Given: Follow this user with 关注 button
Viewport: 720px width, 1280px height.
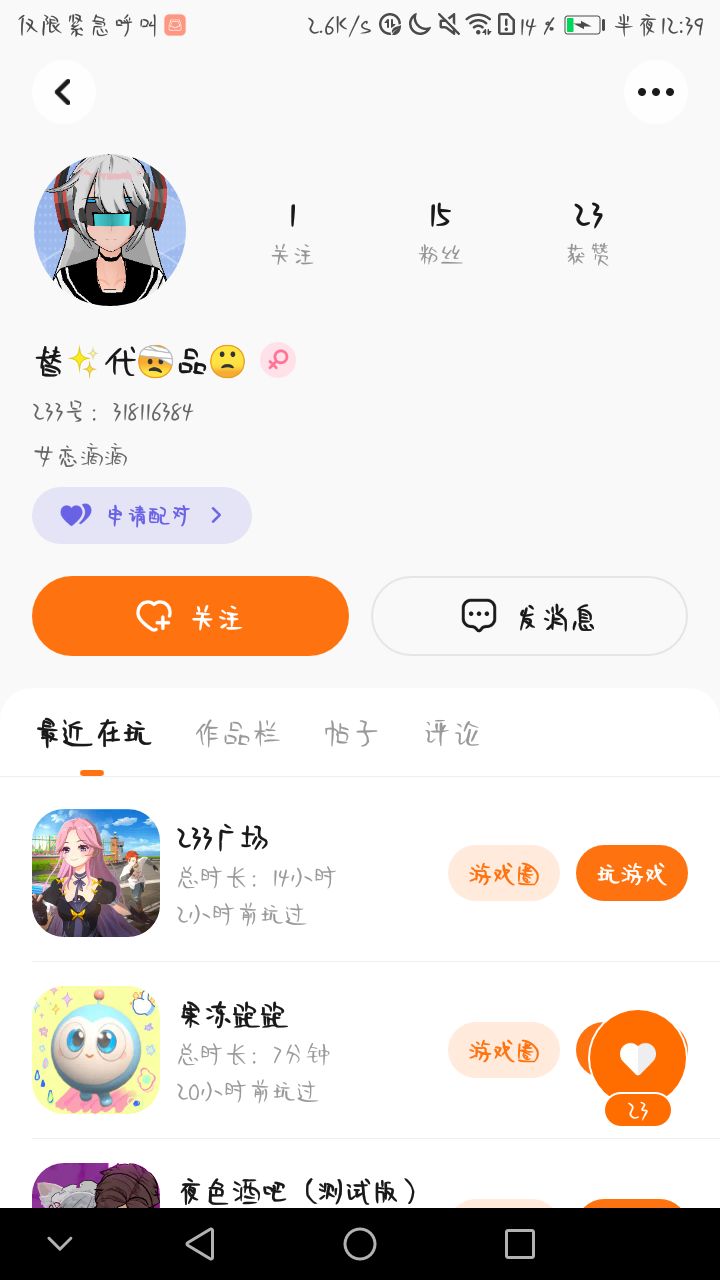Looking at the screenshot, I should [190, 616].
